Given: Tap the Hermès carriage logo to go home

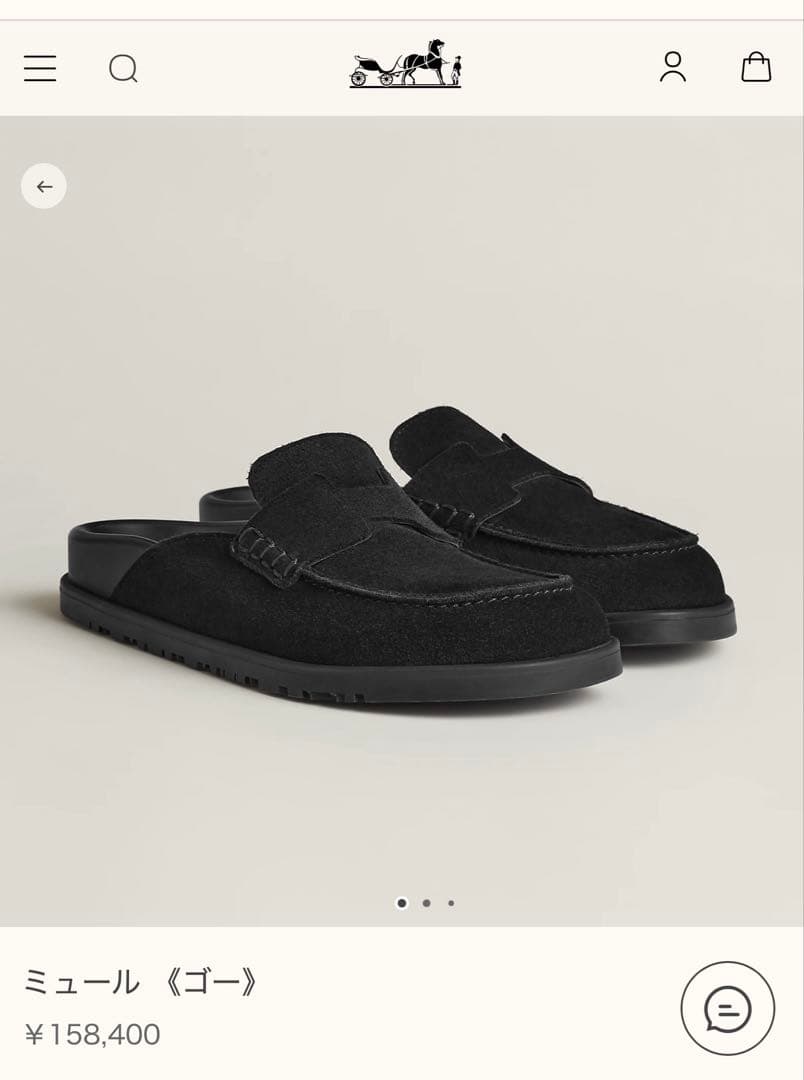Looking at the screenshot, I should [405, 65].
